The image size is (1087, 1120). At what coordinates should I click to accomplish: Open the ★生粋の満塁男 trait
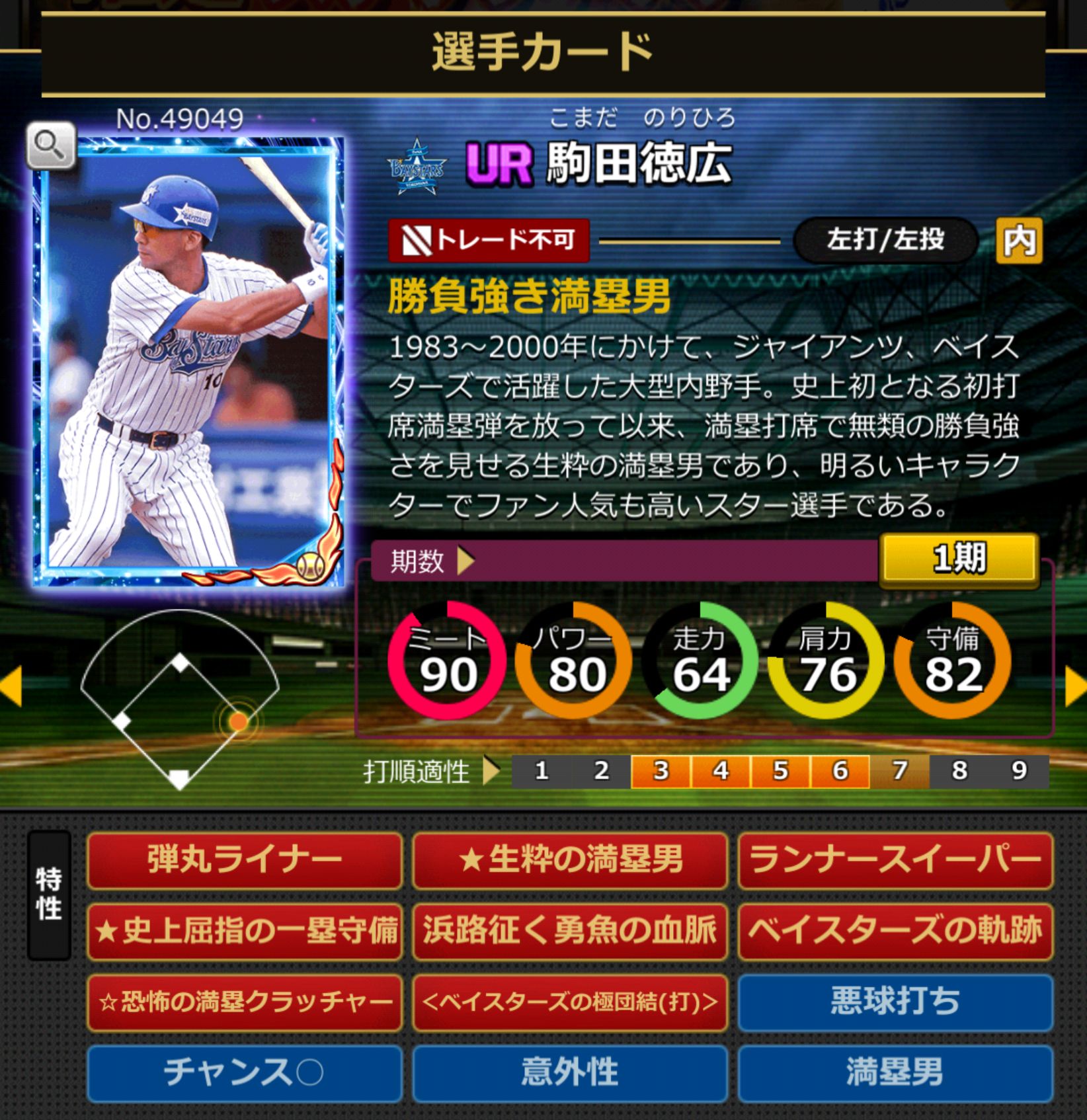click(569, 860)
